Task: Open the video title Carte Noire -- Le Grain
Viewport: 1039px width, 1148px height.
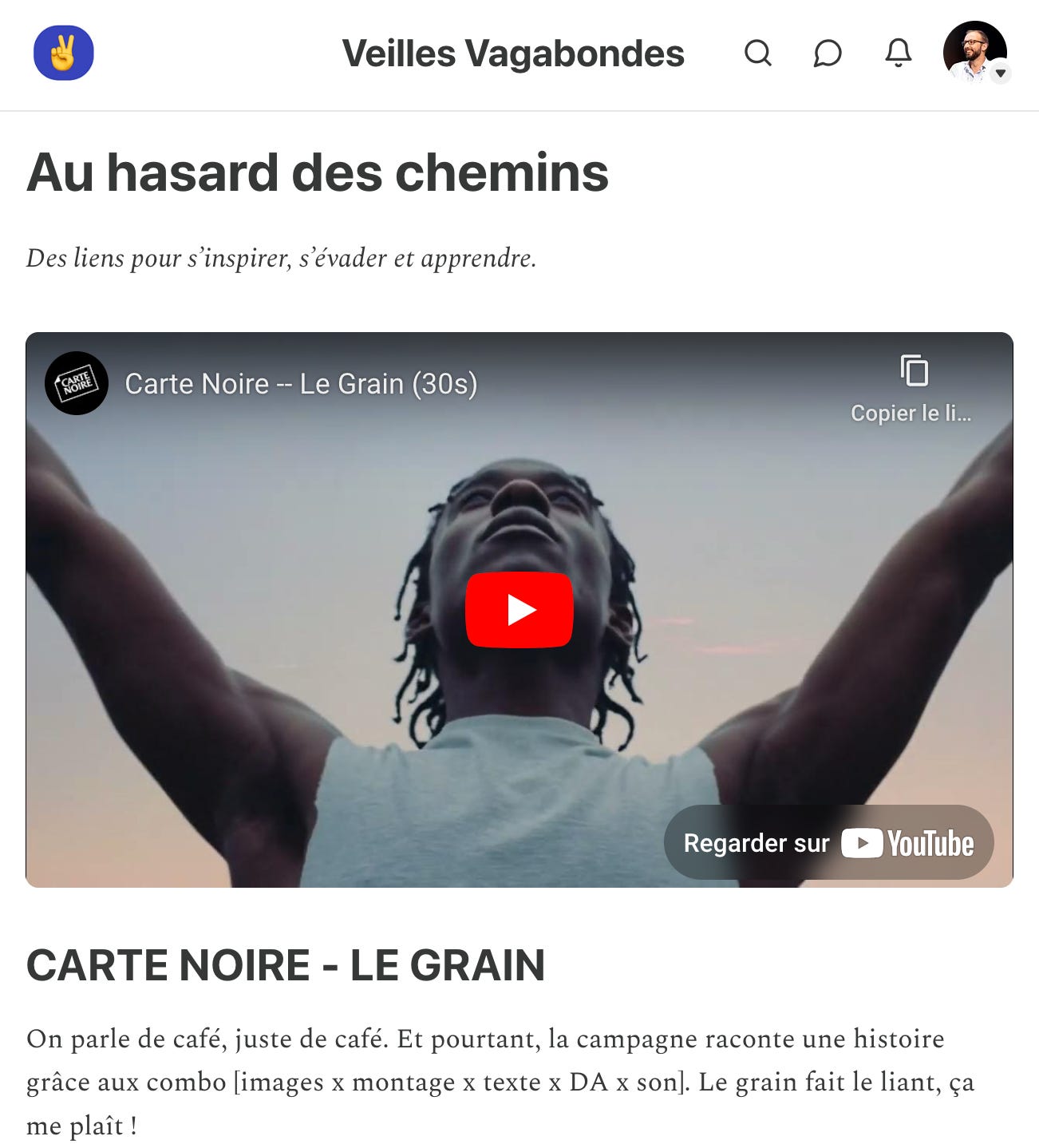Action: (x=301, y=384)
